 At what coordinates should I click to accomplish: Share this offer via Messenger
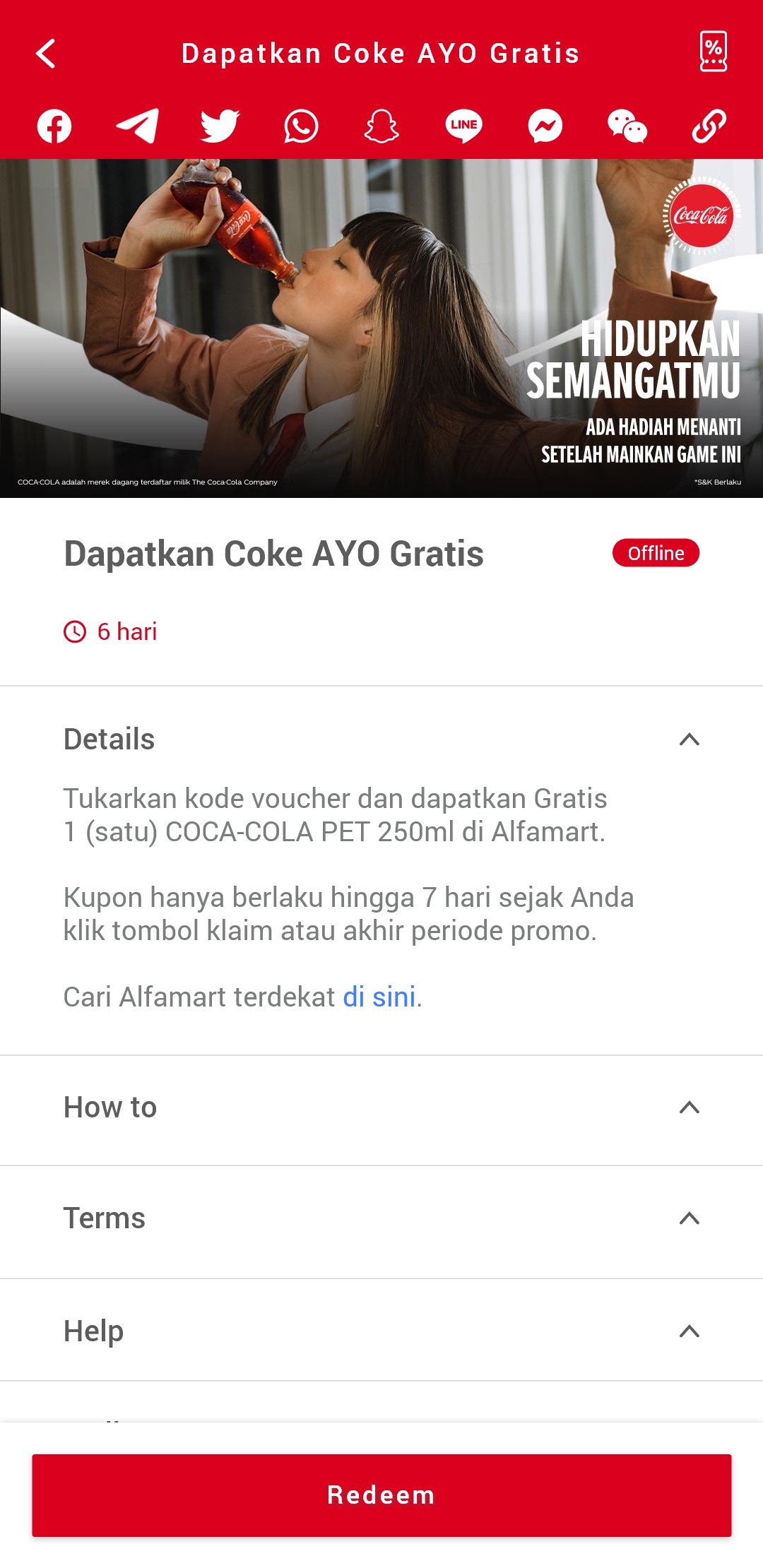(x=545, y=126)
